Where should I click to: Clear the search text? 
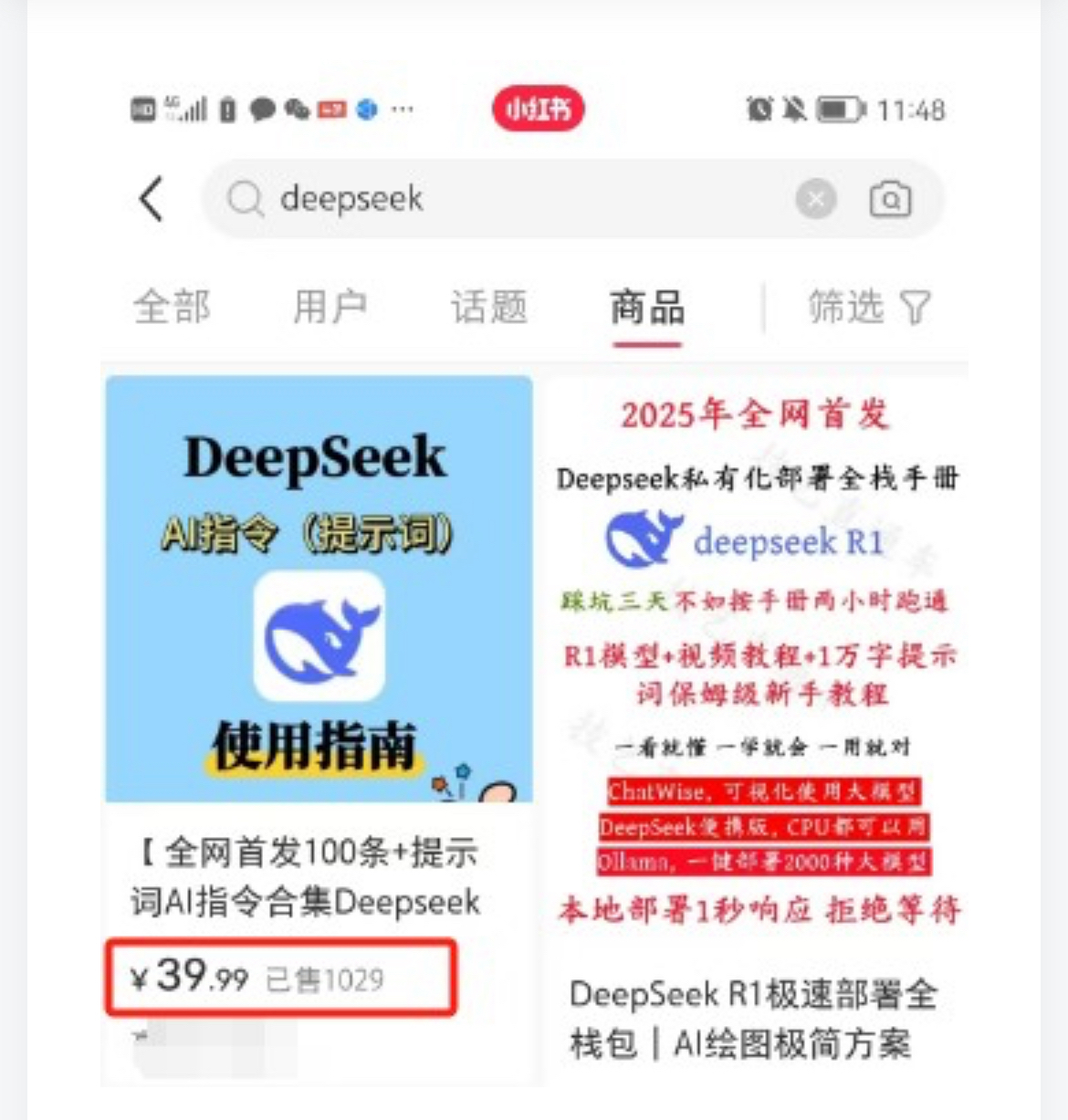point(815,199)
